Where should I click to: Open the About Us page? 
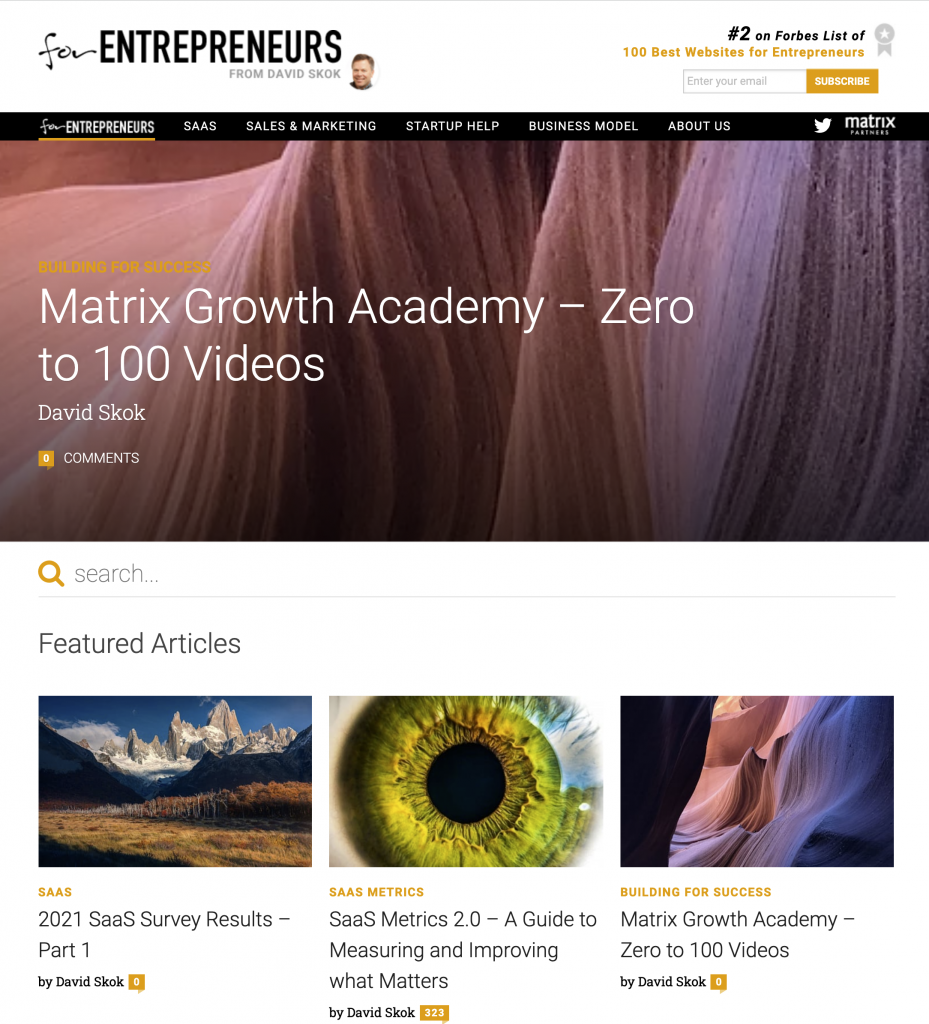click(699, 126)
